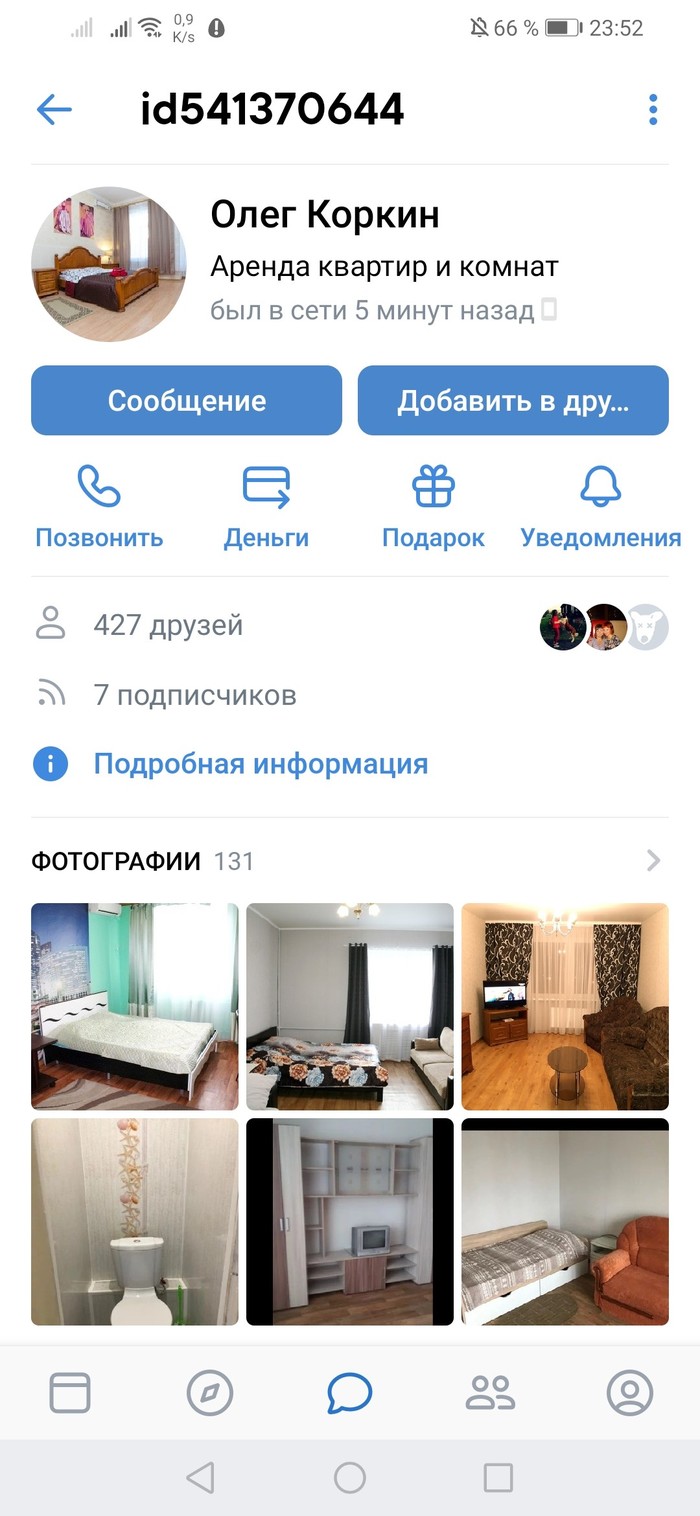Switch to the news feed tab

[70, 1392]
